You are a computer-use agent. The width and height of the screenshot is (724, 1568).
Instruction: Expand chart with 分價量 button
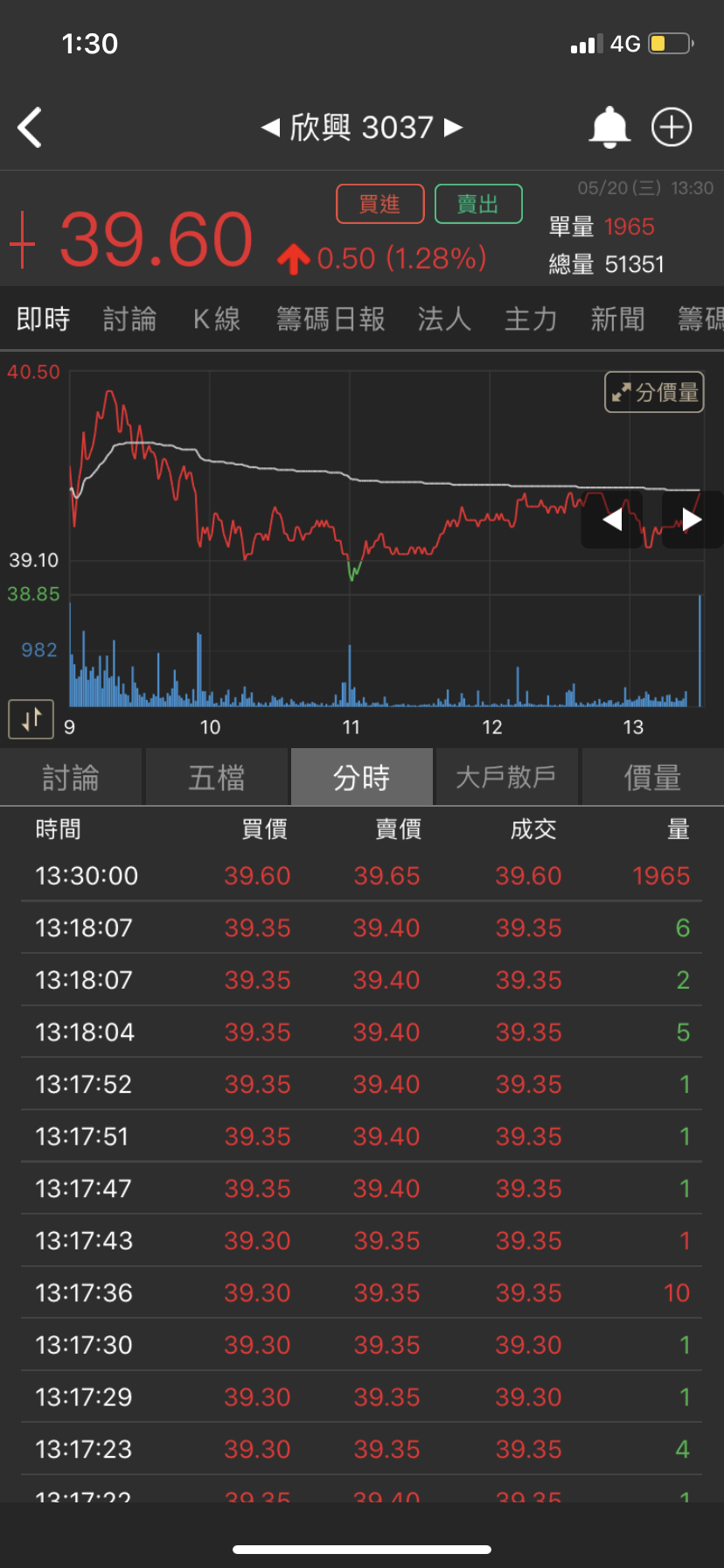pos(654,392)
